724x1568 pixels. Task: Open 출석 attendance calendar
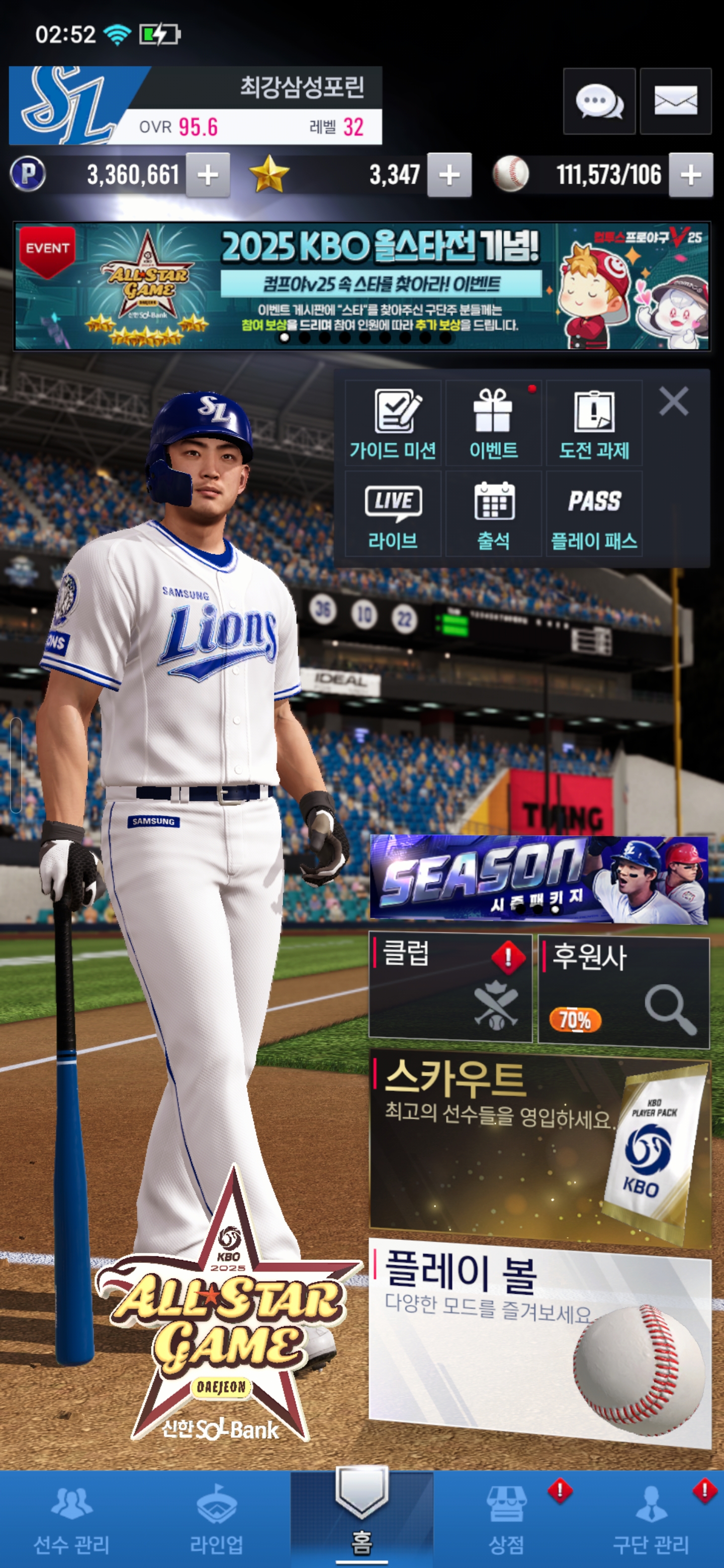click(493, 514)
